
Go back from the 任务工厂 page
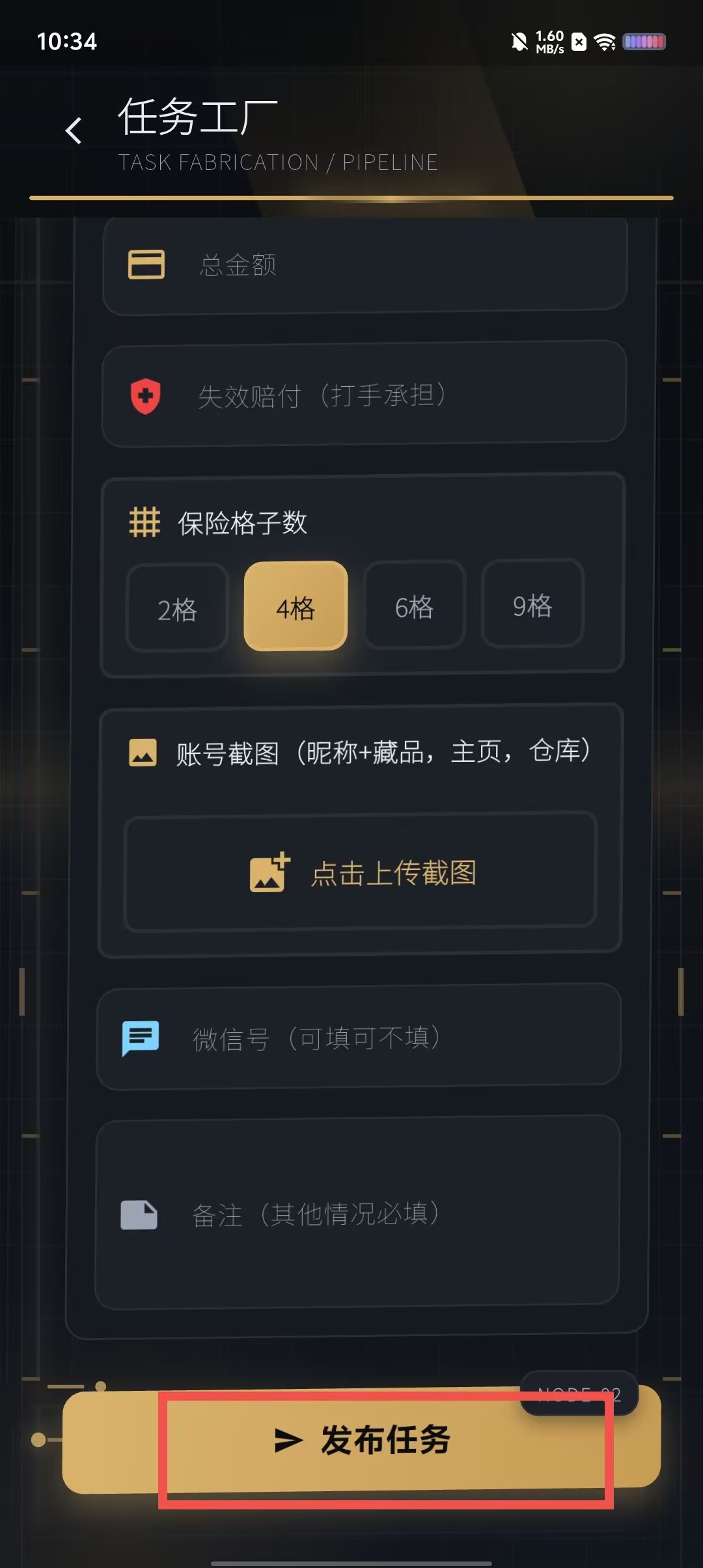(74, 130)
